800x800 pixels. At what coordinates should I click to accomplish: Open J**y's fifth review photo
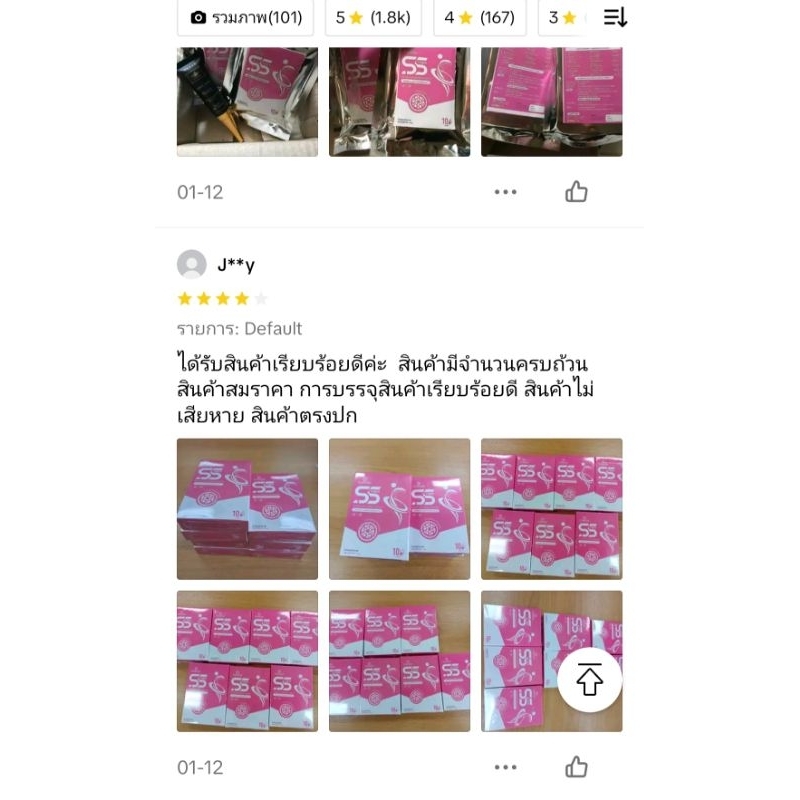click(399, 661)
